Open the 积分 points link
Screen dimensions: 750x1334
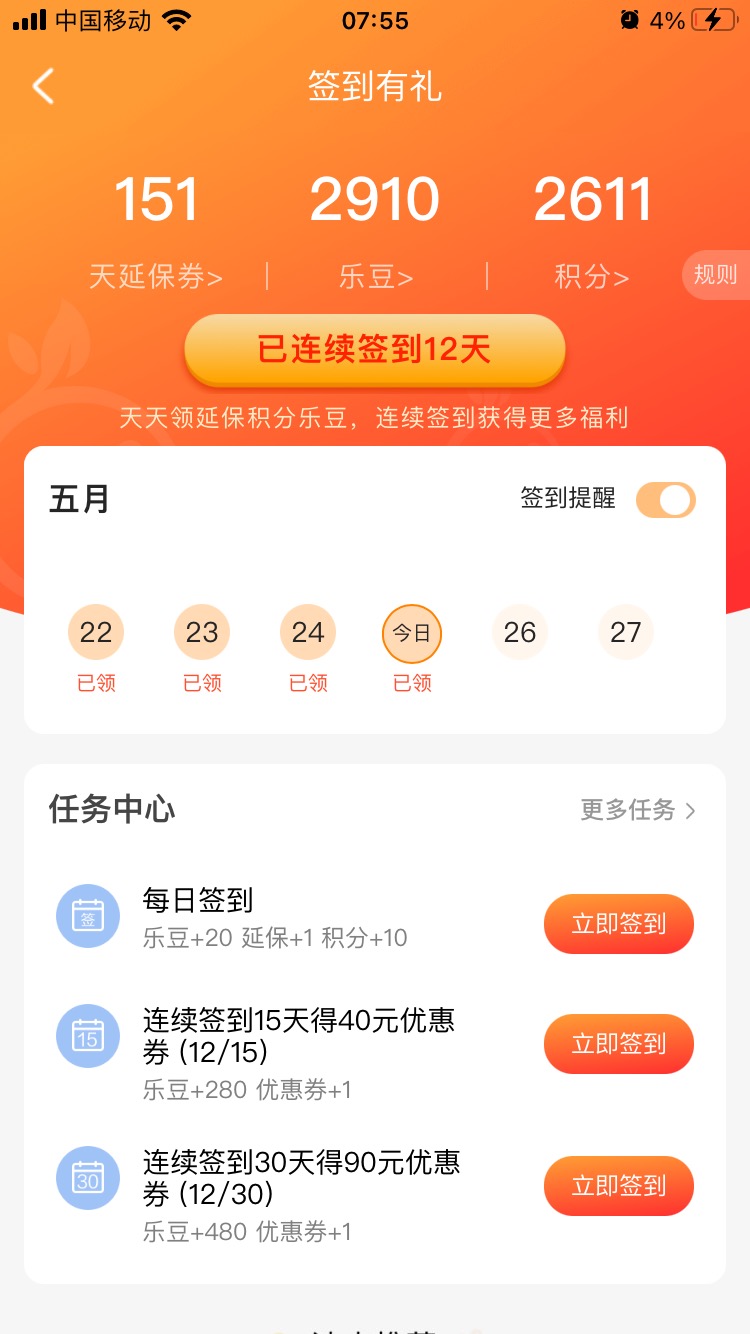(592, 276)
